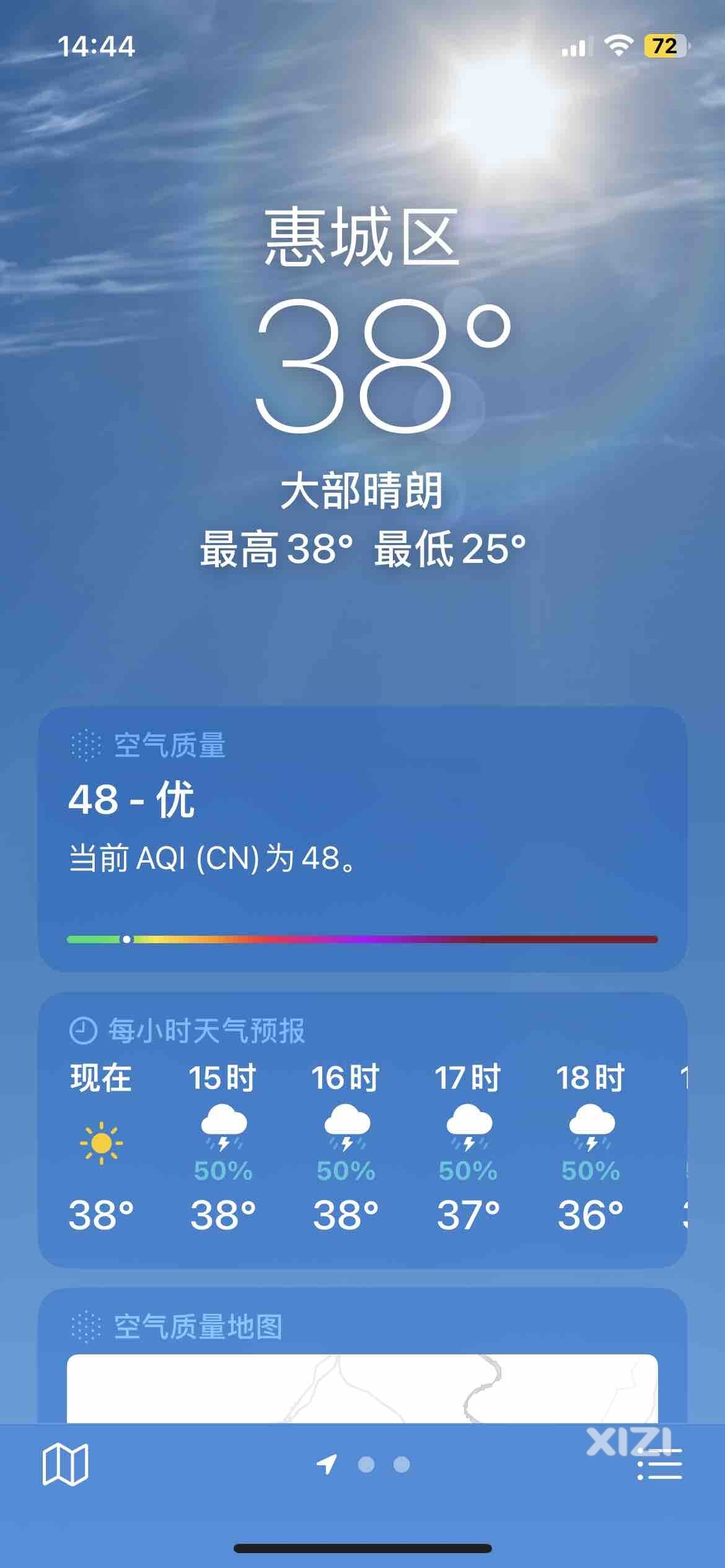Open the weather map icon
725x1568 pixels.
pyautogui.click(x=65, y=1464)
